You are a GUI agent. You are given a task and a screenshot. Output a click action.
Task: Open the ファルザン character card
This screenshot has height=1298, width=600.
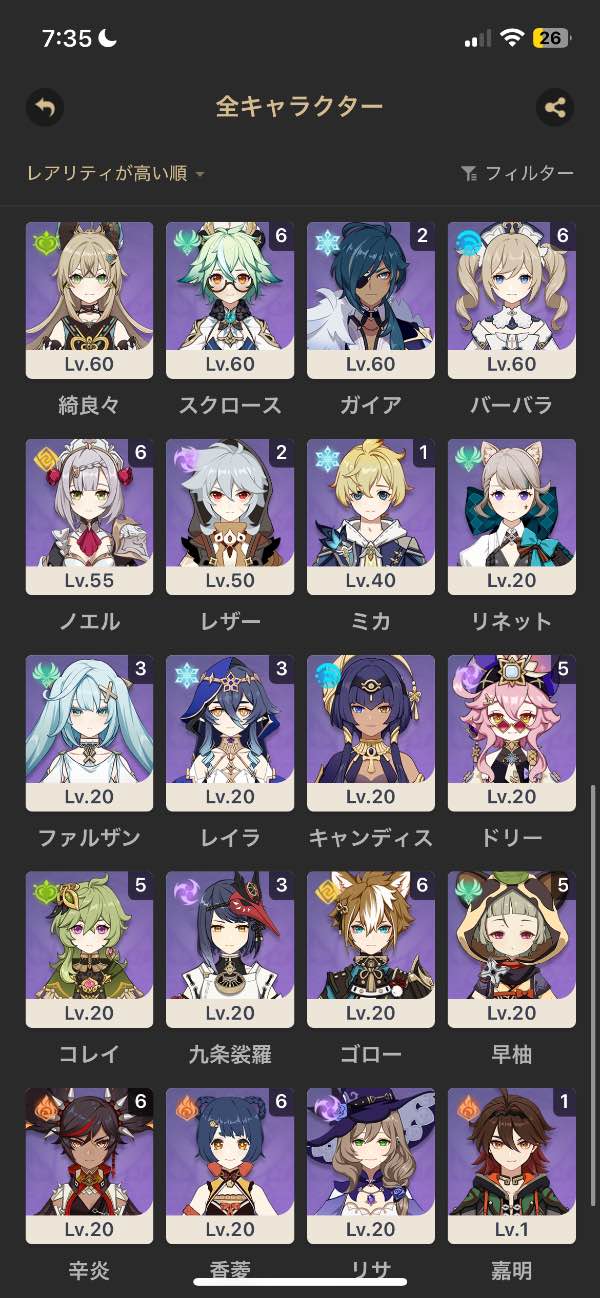point(89,733)
